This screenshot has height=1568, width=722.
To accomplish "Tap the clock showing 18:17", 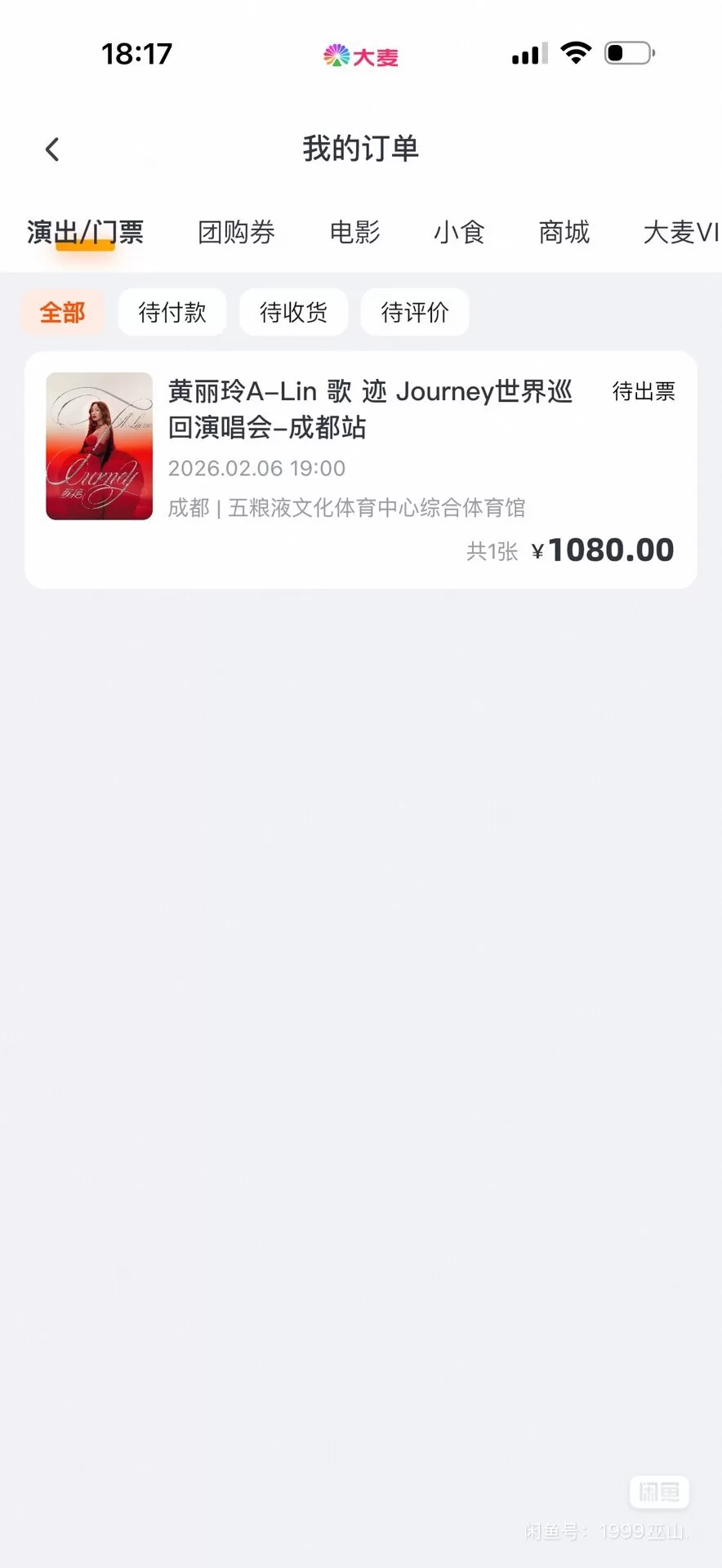I will pyautogui.click(x=137, y=54).
